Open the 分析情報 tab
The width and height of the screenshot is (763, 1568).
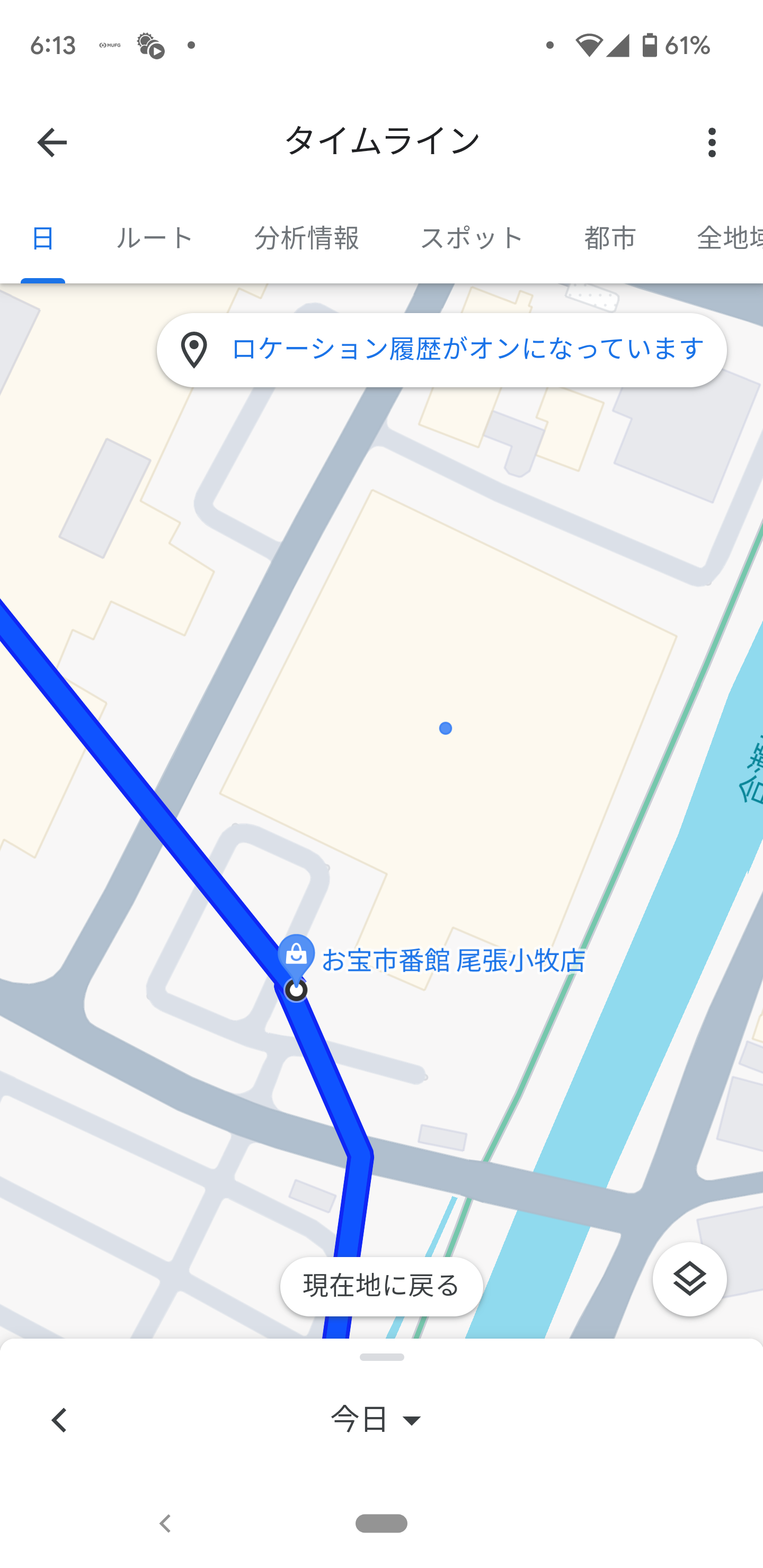306,238
